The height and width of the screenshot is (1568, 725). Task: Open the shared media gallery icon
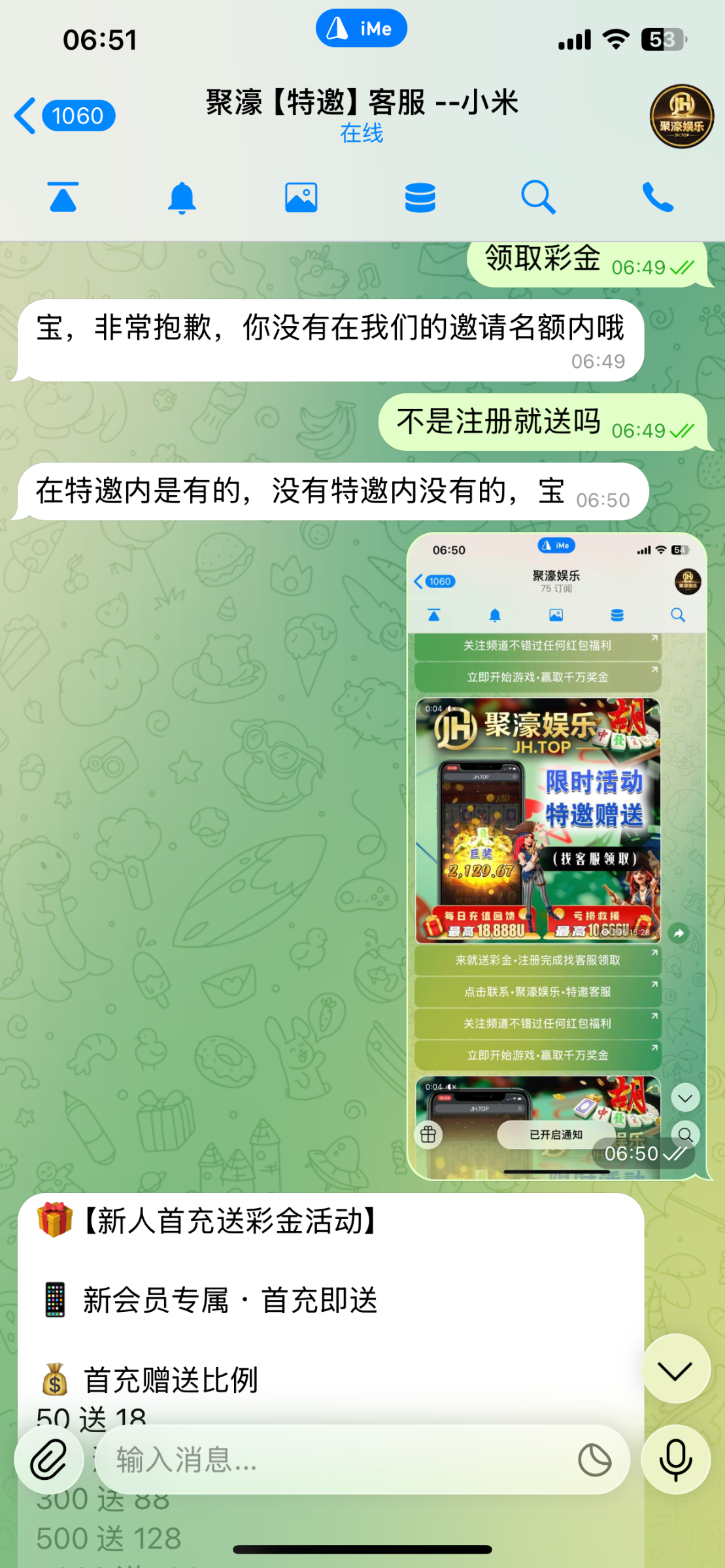click(301, 197)
